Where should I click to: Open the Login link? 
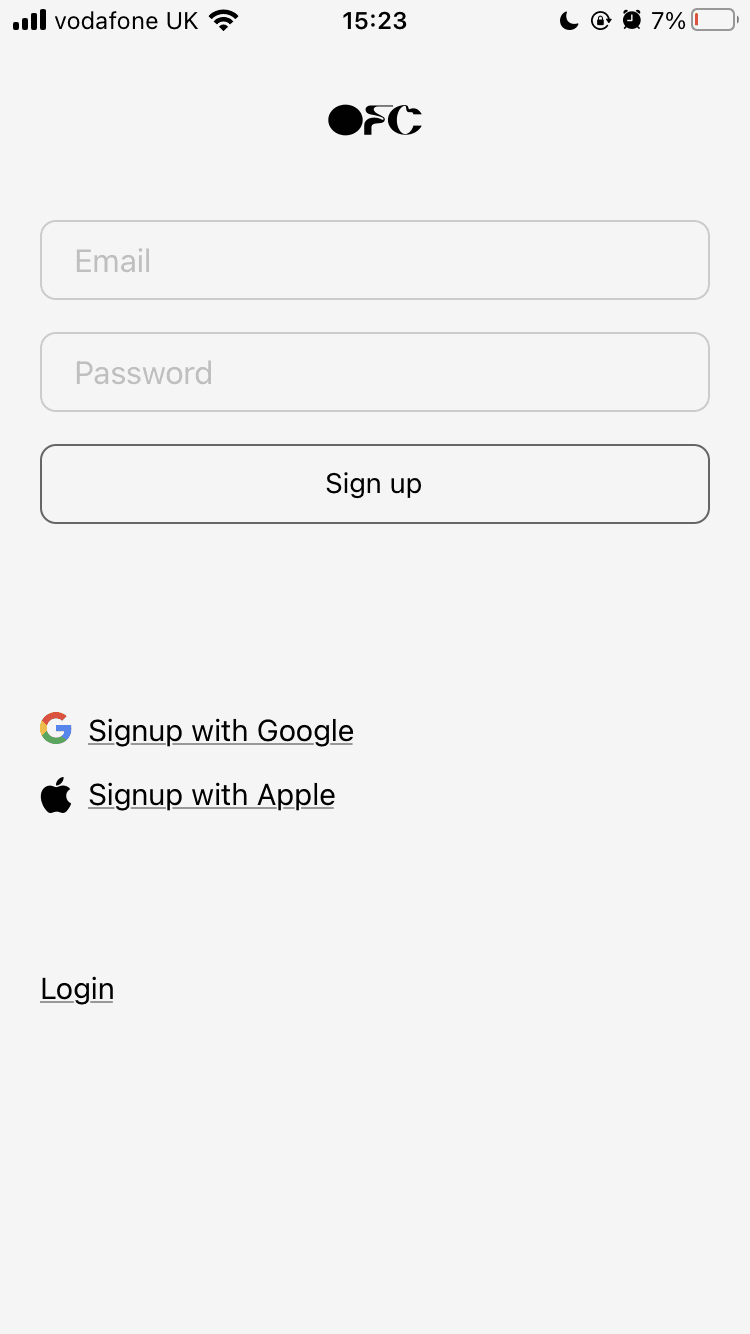(77, 989)
